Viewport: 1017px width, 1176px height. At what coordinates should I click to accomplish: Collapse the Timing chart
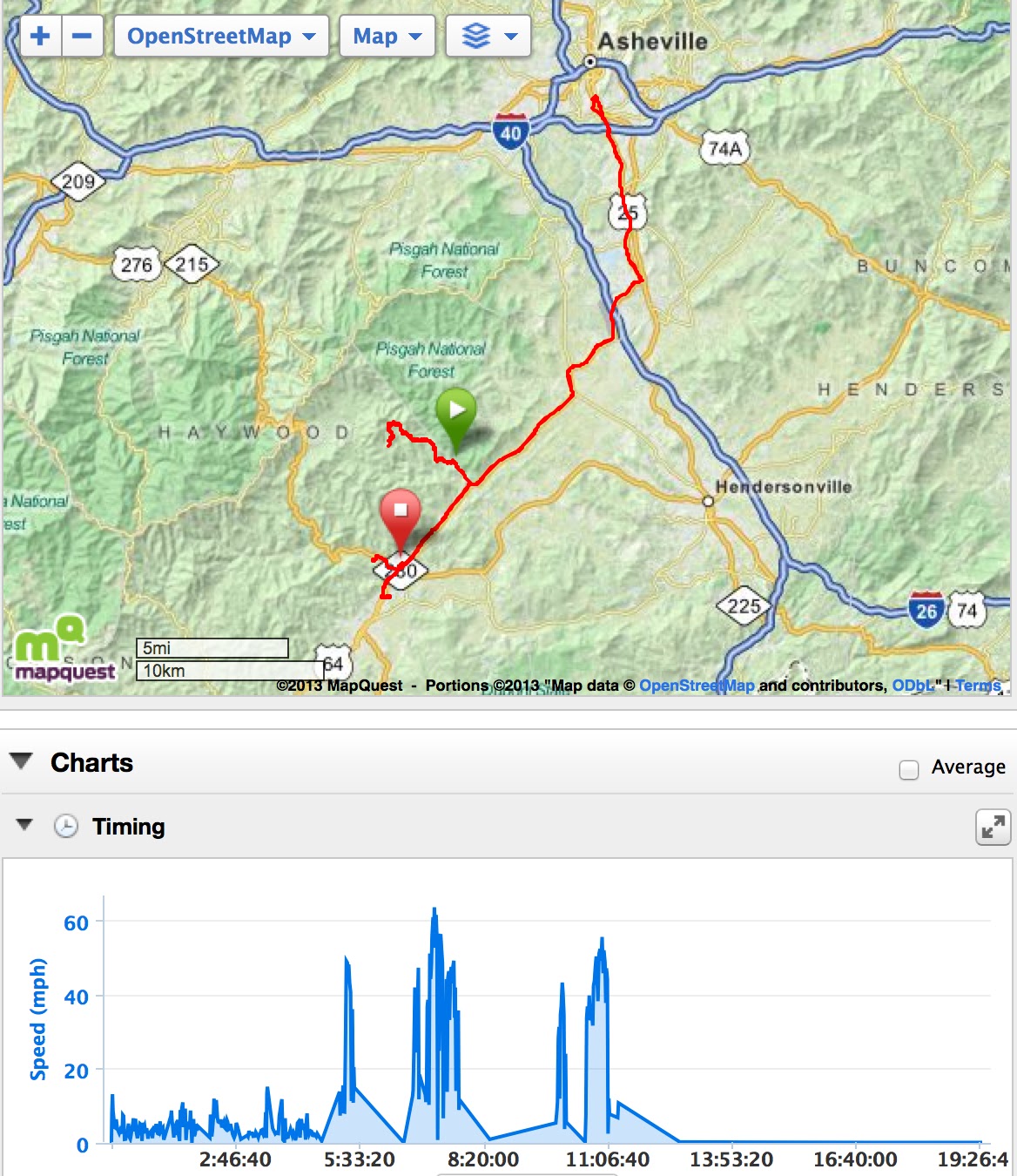point(24,825)
